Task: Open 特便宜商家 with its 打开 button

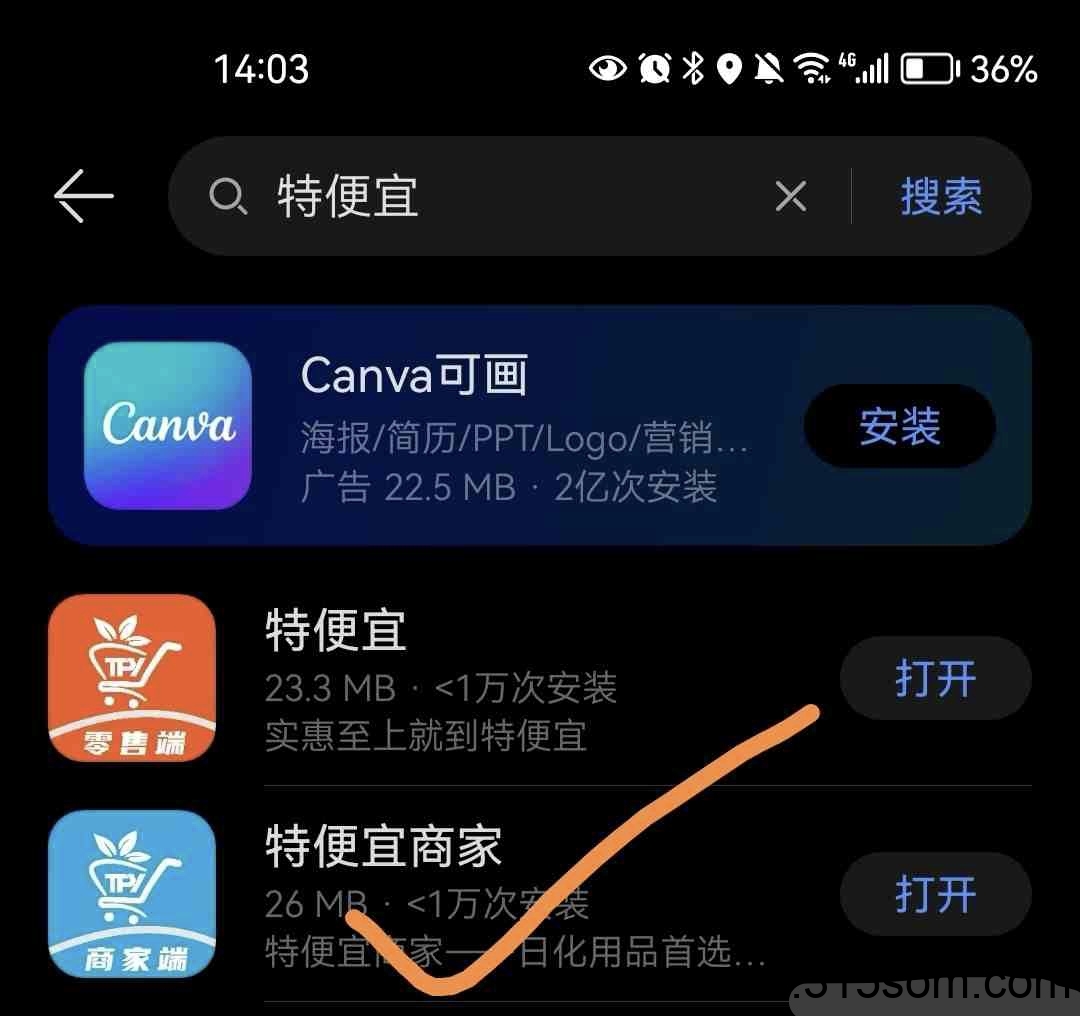Action: pyautogui.click(x=934, y=894)
